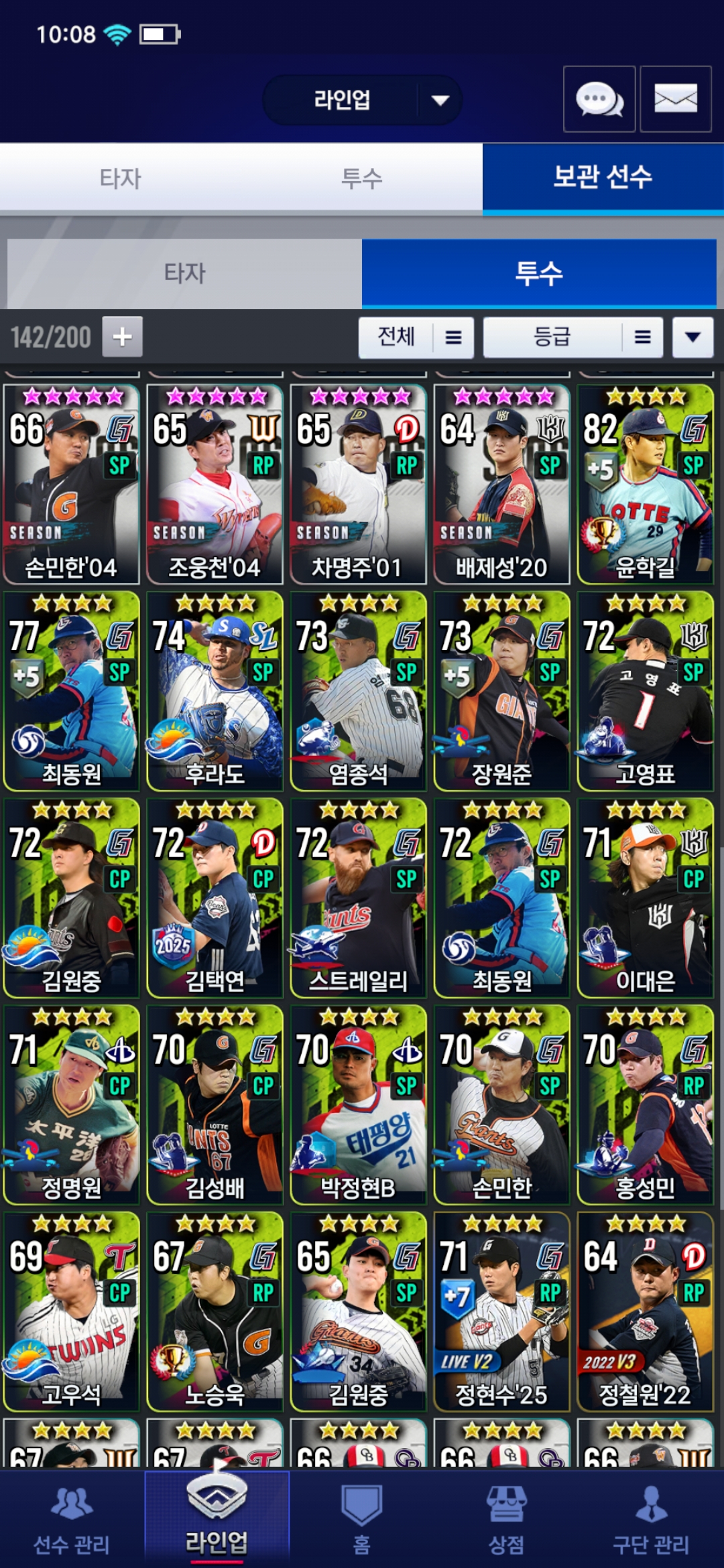Select the 타자 sub-tab under 보관 선수
The image size is (724, 1568).
[184, 273]
